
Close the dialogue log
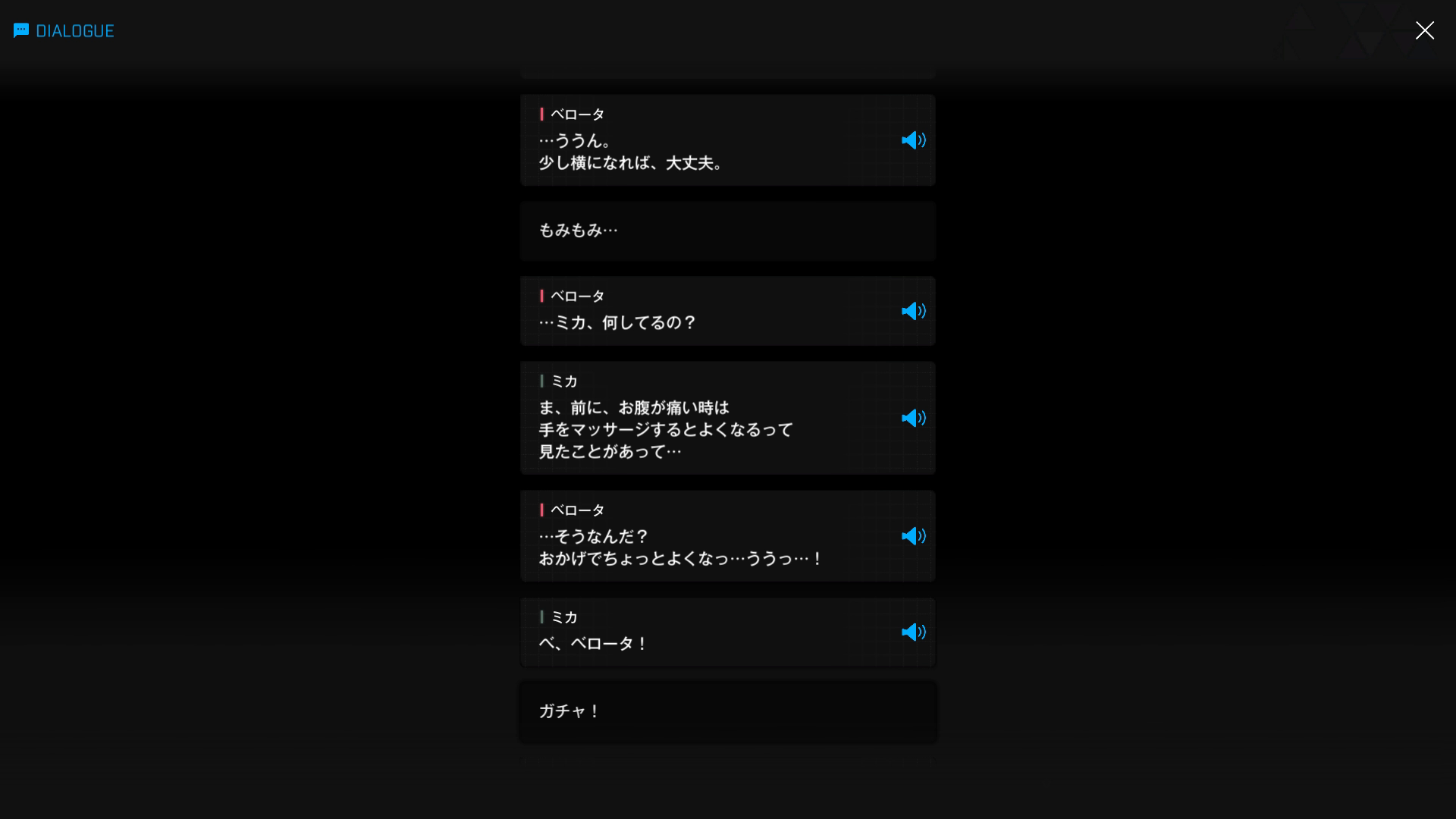[x=1424, y=30]
